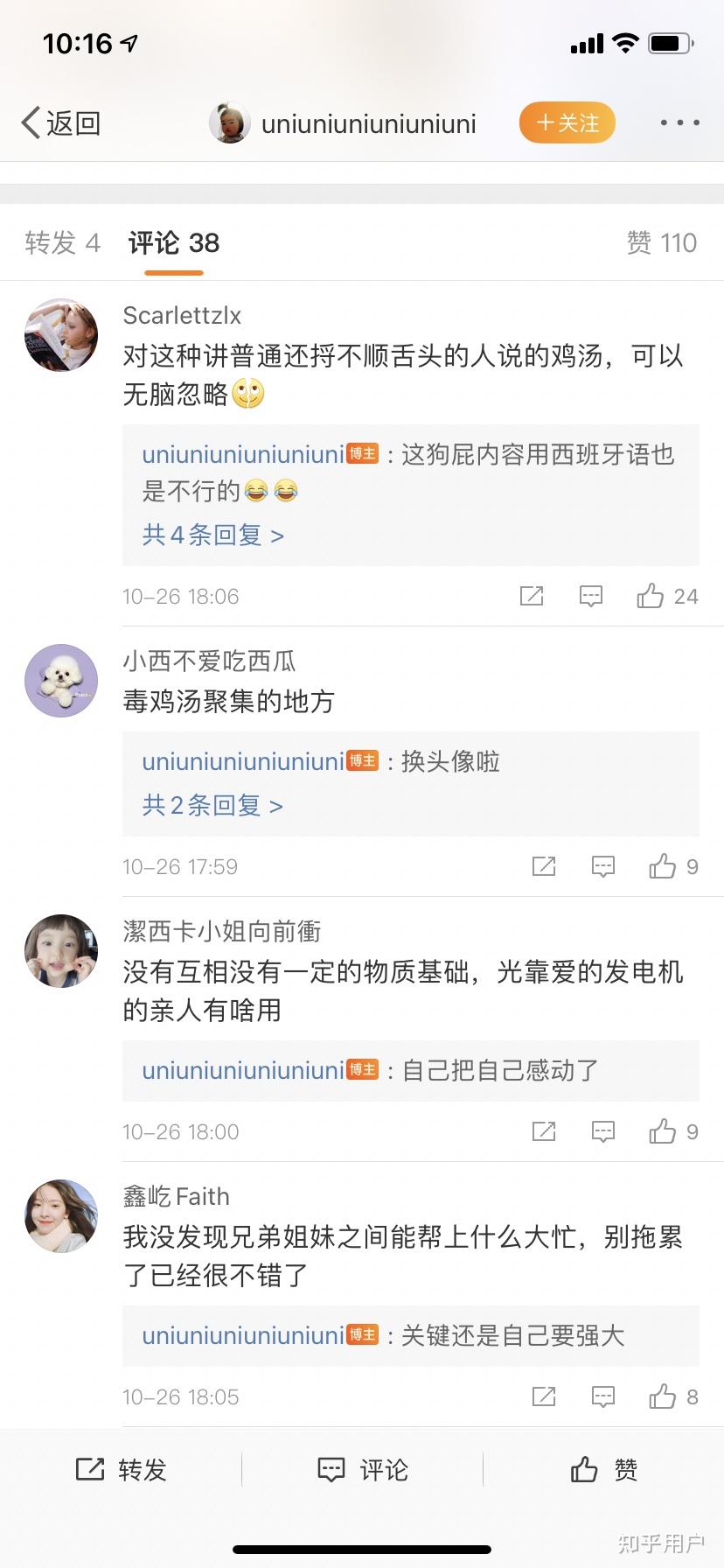This screenshot has width=724, height=1568.
Task: Open 鑫屹Faith's profile avatar
Action: point(60,1216)
